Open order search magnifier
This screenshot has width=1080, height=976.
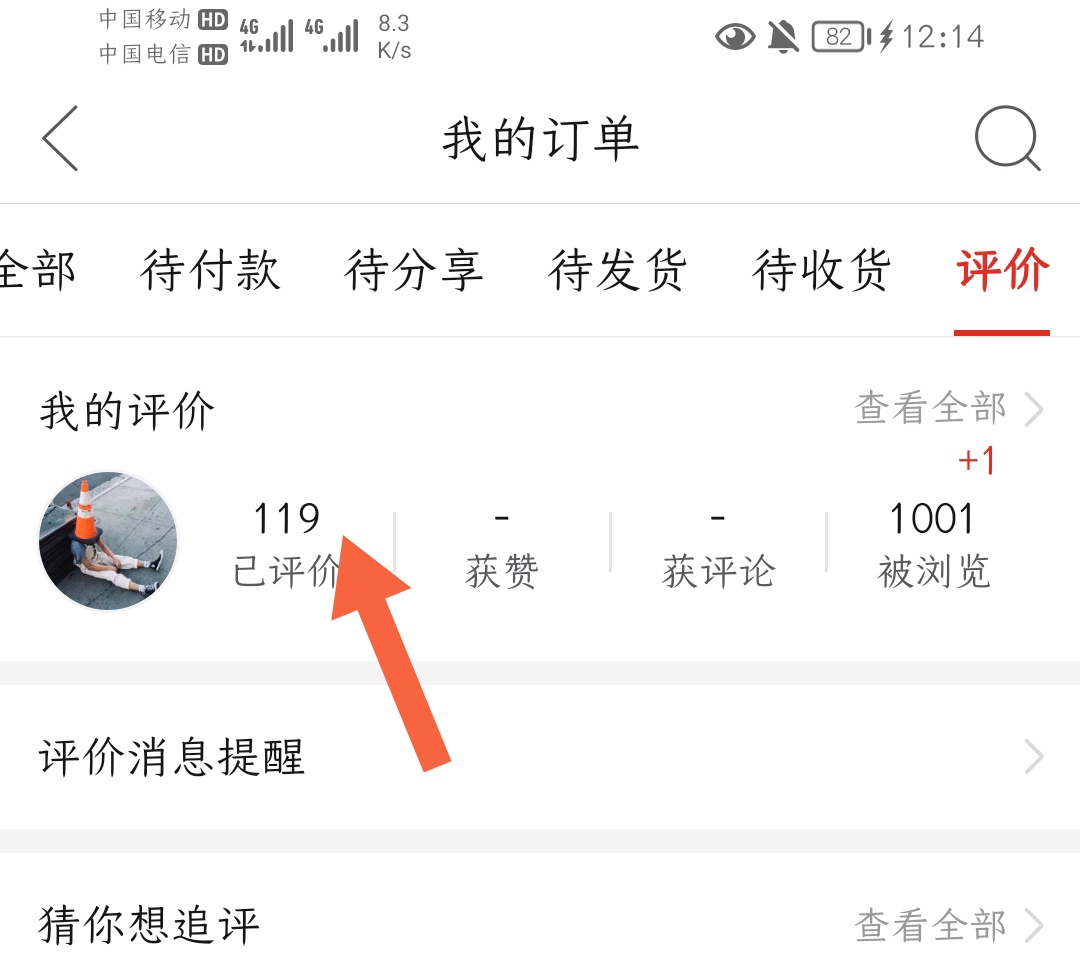pyautogui.click(x=1007, y=139)
